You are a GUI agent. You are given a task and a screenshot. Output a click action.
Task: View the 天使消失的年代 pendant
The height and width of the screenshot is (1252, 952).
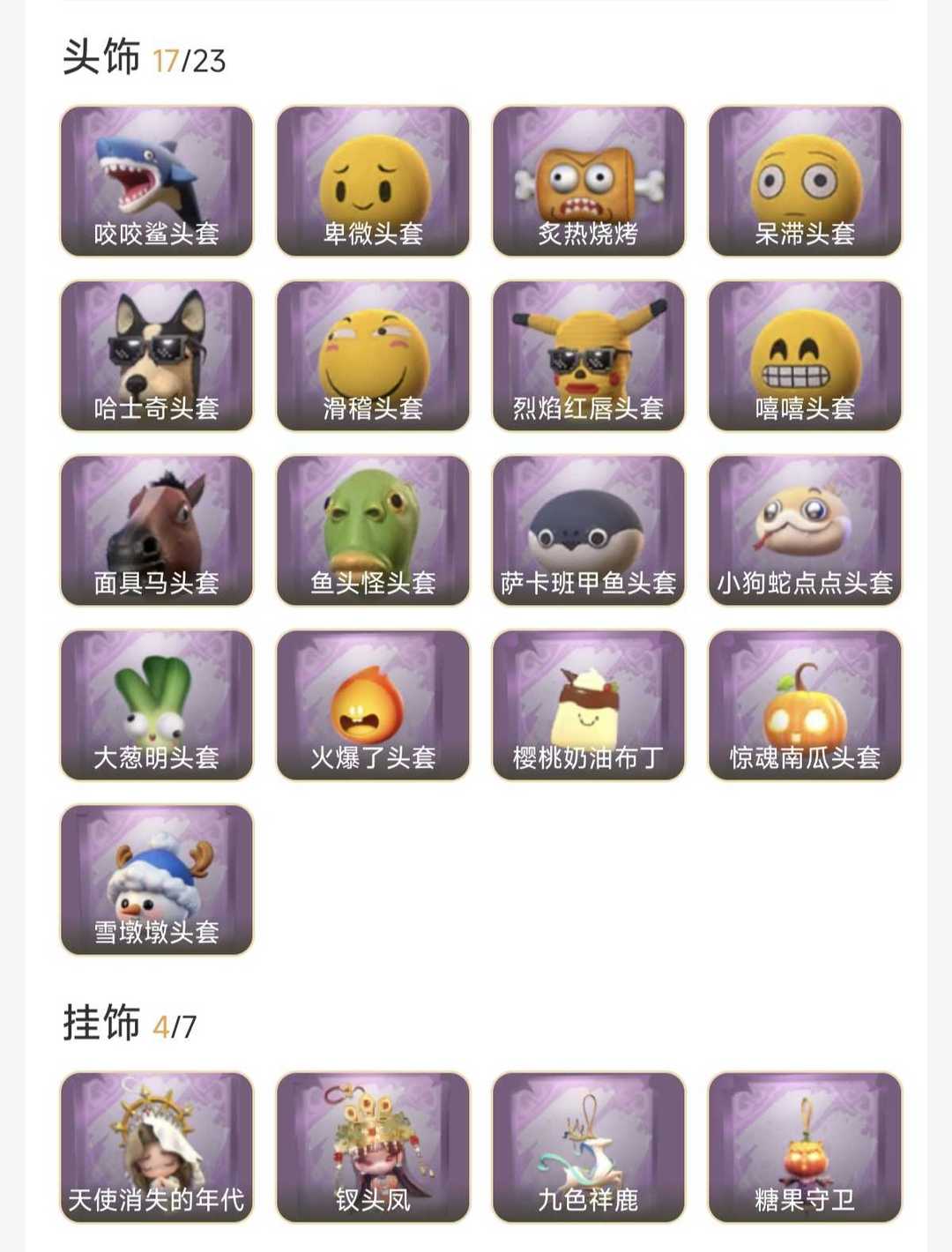pos(157,1147)
